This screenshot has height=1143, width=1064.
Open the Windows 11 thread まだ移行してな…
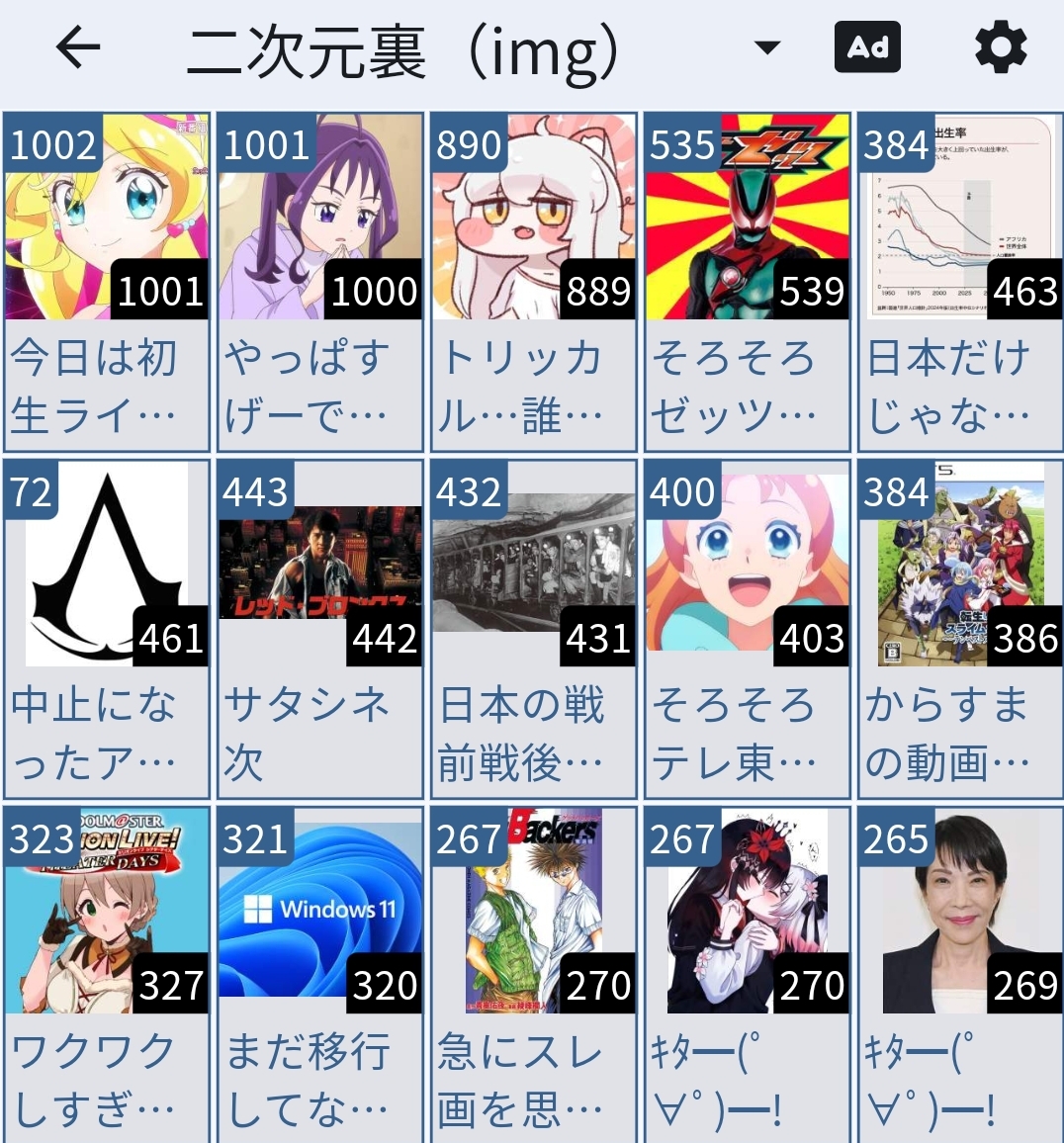(x=319, y=974)
